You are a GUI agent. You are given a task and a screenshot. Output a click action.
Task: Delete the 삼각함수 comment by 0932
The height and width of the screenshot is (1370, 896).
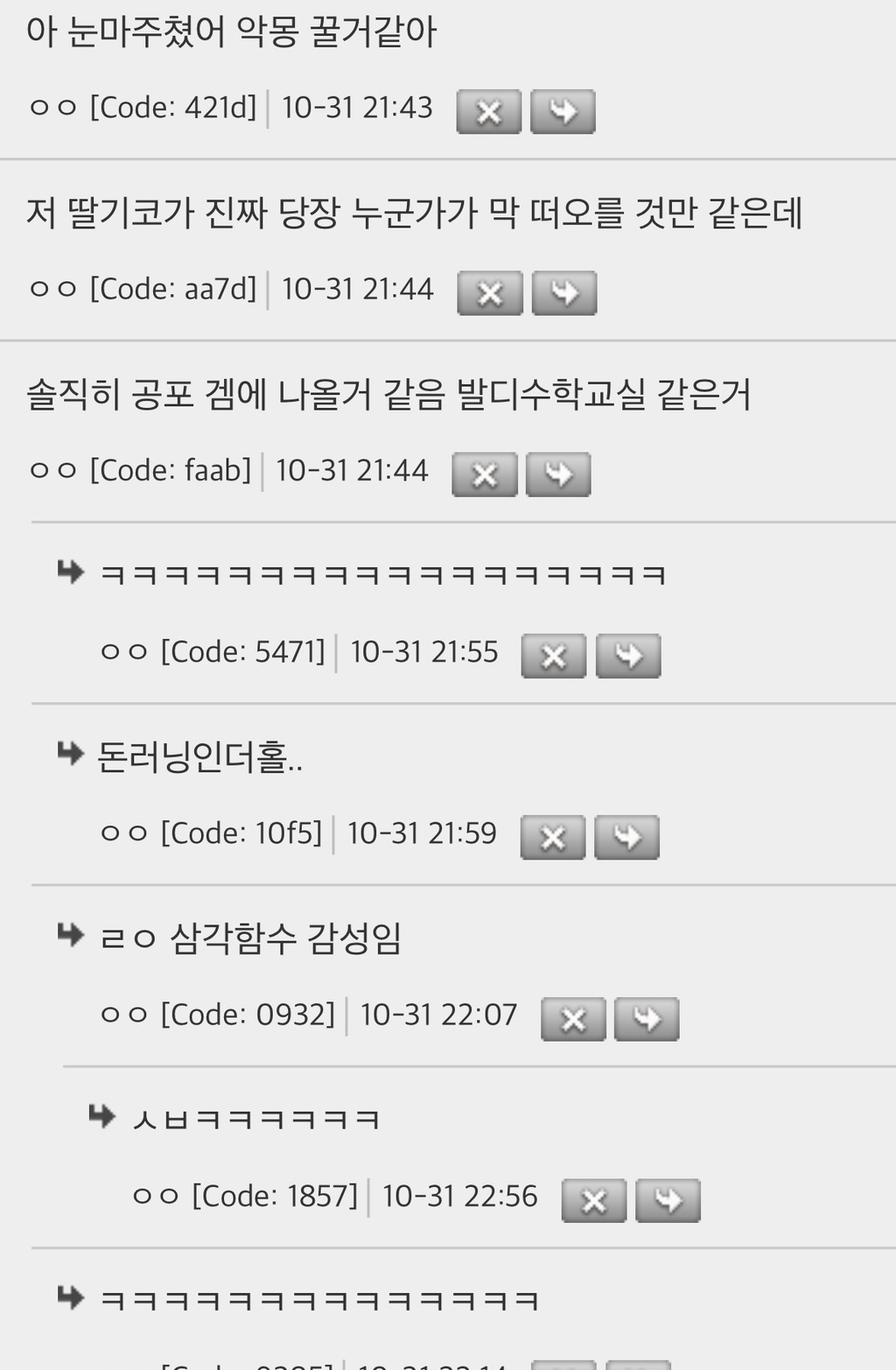(x=572, y=1018)
